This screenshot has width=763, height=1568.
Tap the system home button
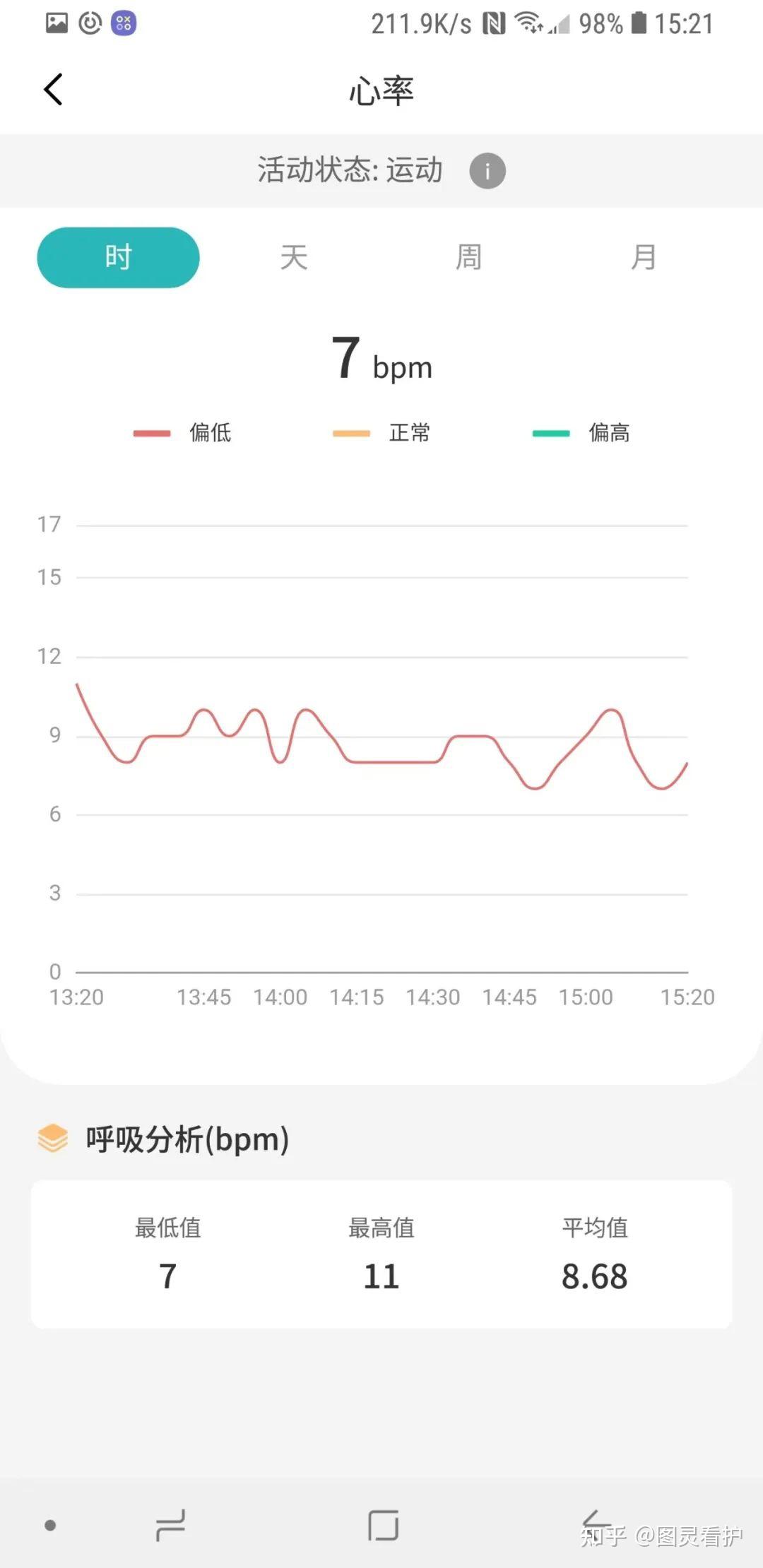click(x=383, y=1525)
